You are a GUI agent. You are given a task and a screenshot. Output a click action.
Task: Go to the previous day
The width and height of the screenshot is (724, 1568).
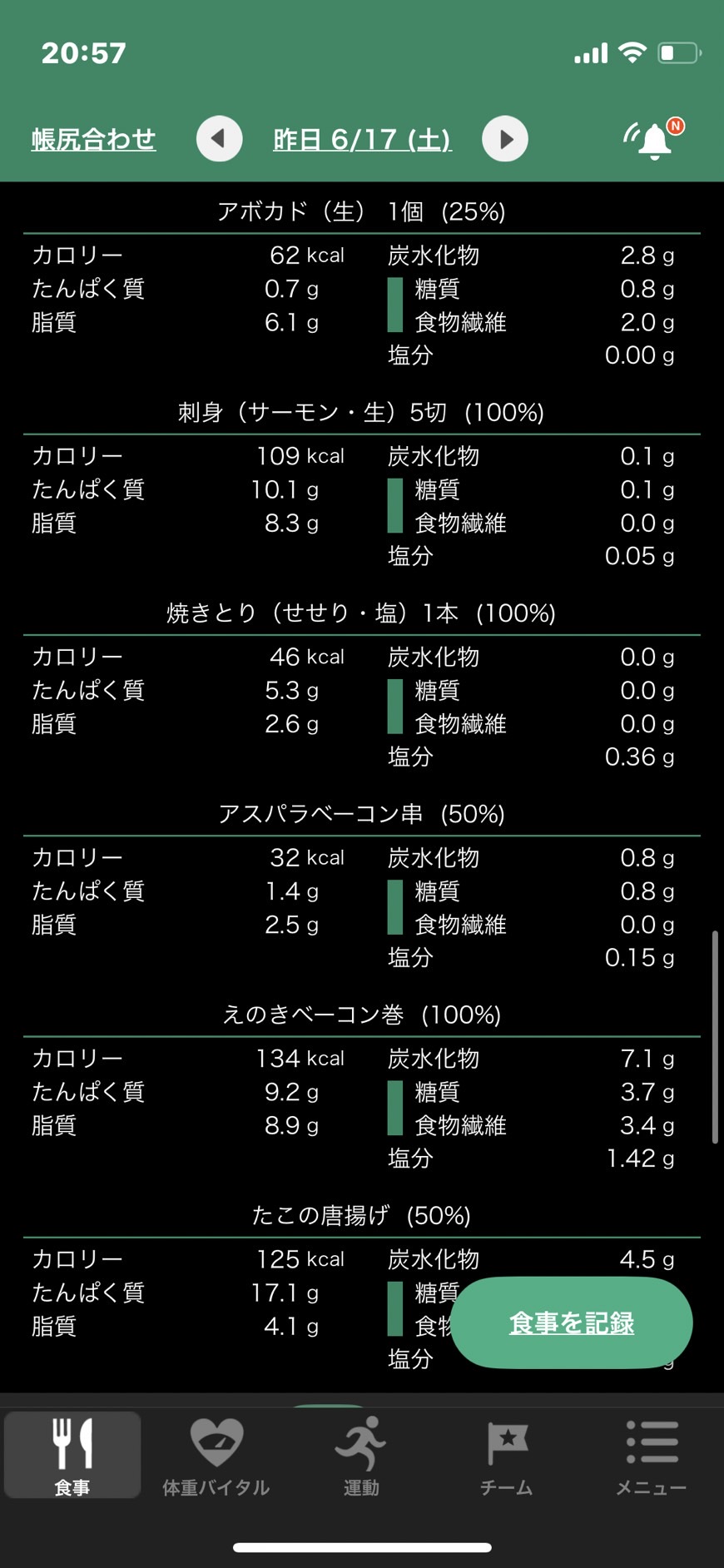pyautogui.click(x=220, y=139)
